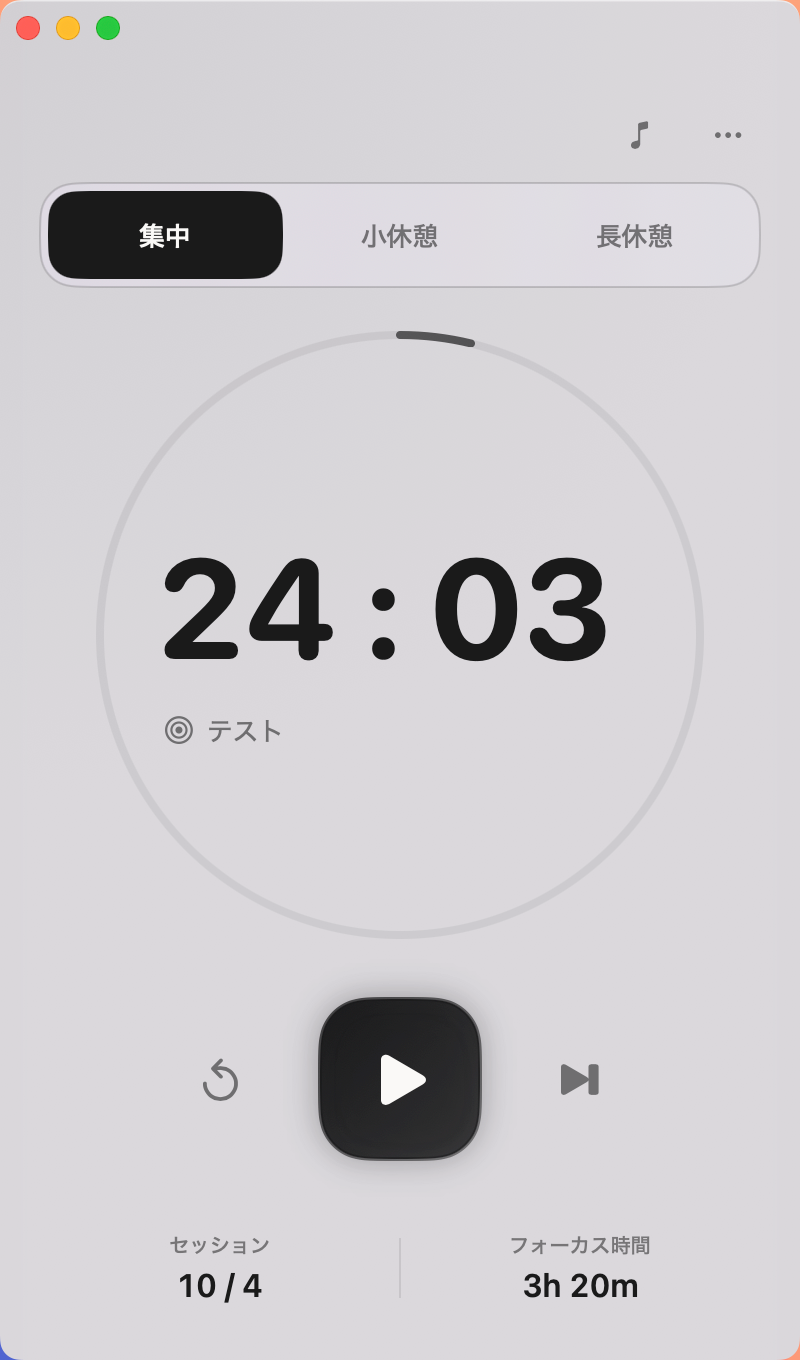Skip to the next session

tap(580, 1080)
